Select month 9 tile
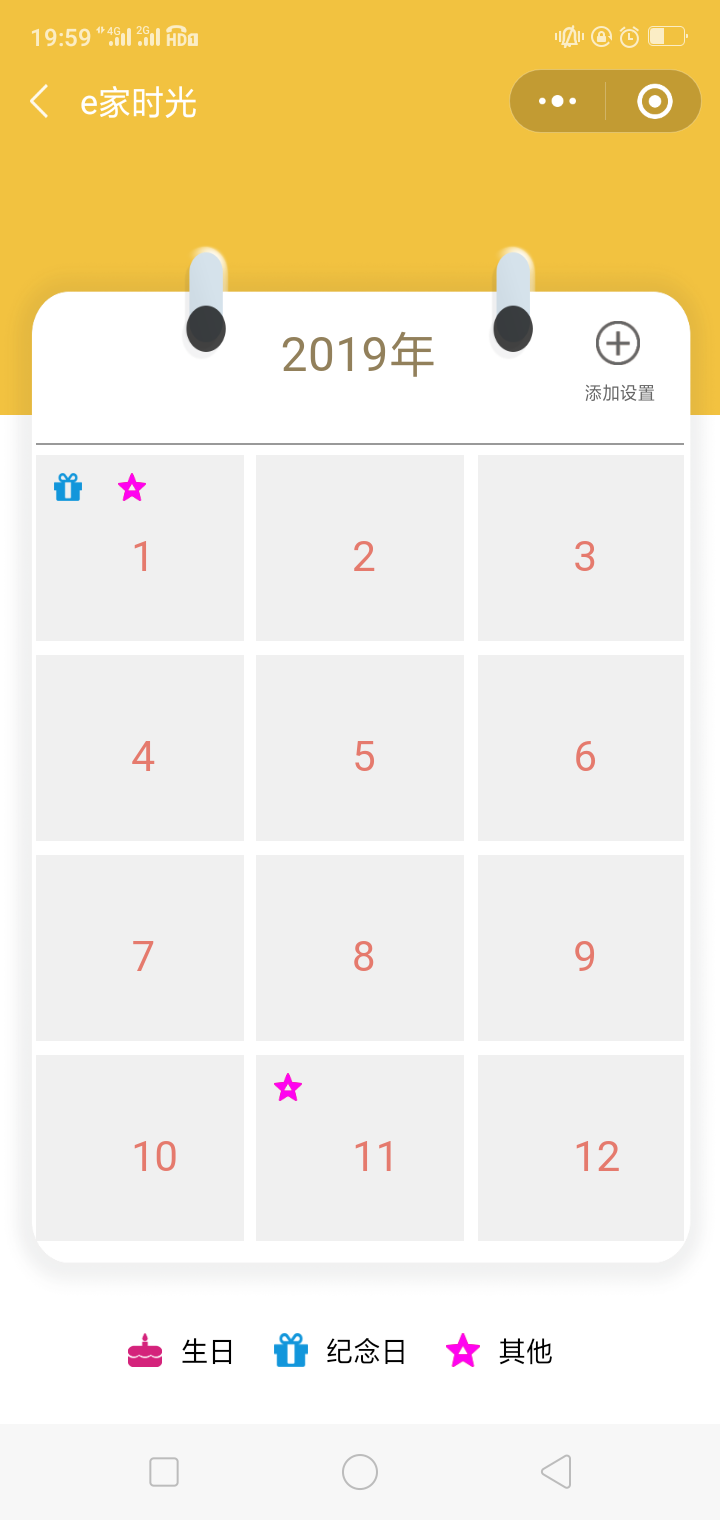Viewport: 720px width, 1520px height. [581, 948]
